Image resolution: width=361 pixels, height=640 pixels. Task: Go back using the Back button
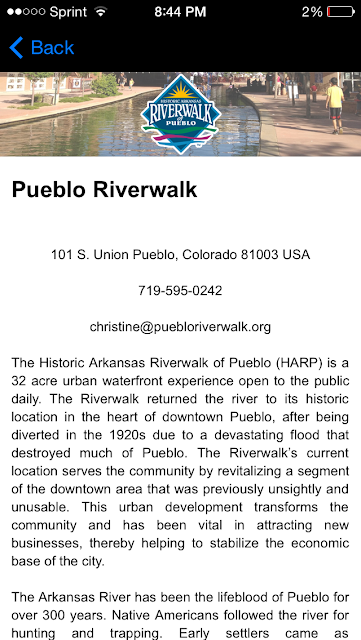(41, 48)
